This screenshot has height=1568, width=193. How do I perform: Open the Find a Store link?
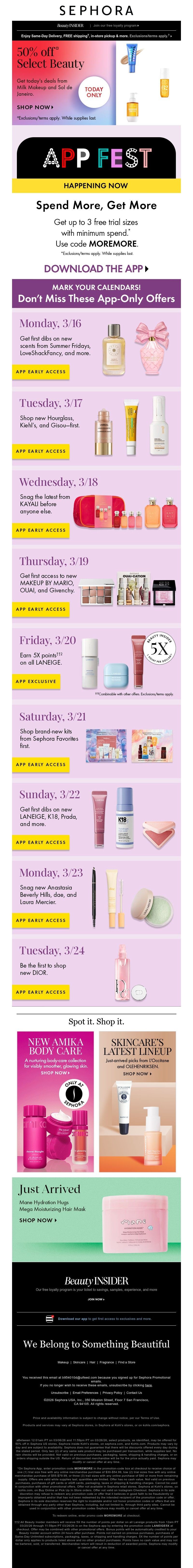coord(127,1362)
